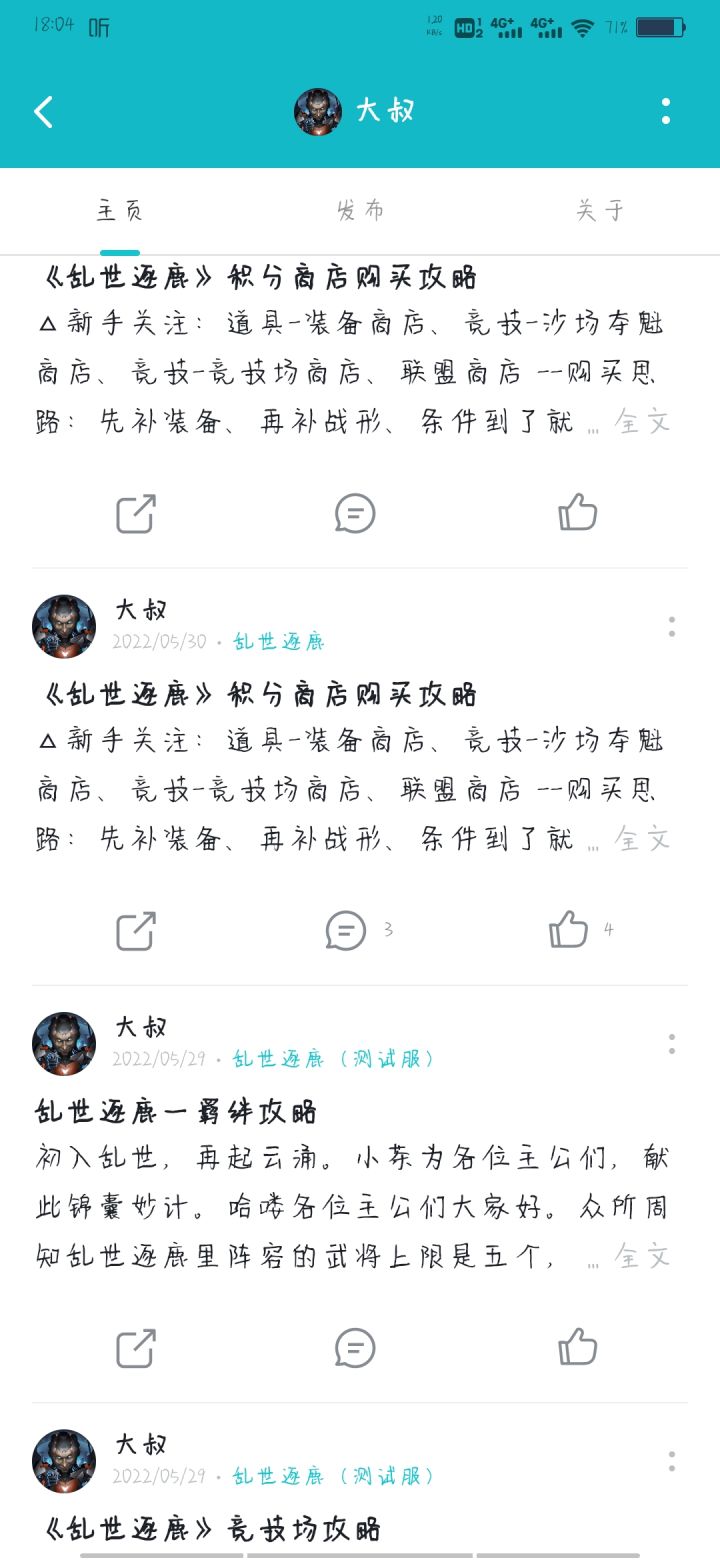Image resolution: width=720 pixels, height=1560 pixels.
Task: Comment on the 羁绊攻略 post
Action: click(355, 1347)
